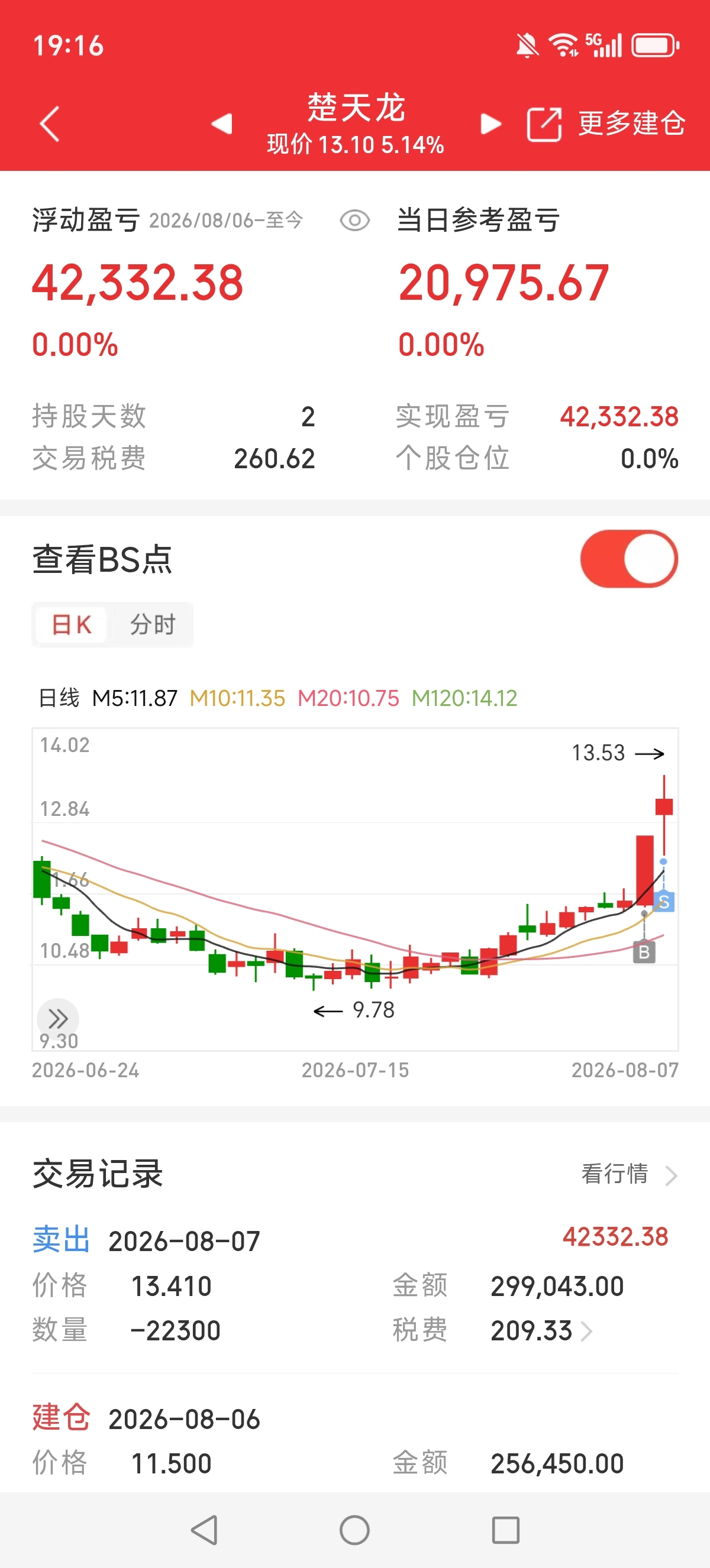
Task: Select the 日K chart tab
Action: pos(71,624)
